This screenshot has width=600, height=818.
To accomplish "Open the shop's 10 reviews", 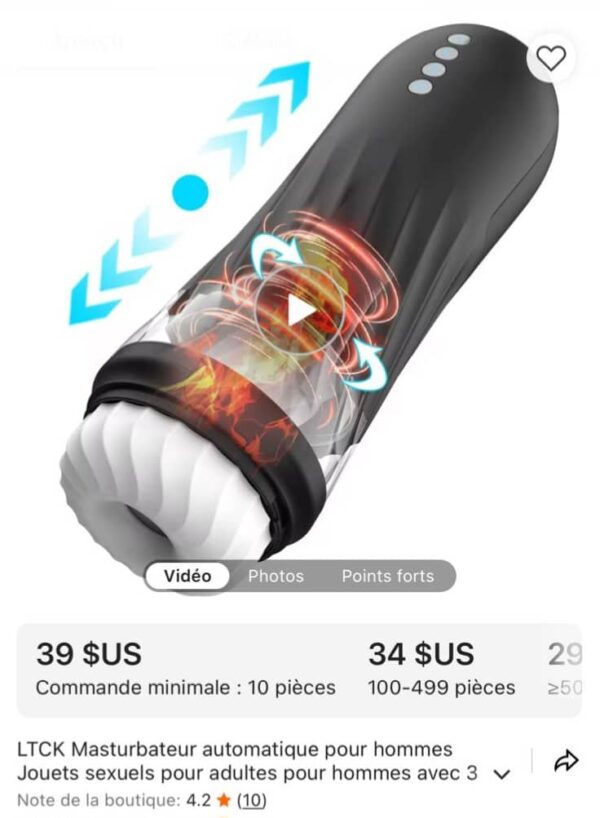I will [x=252, y=800].
